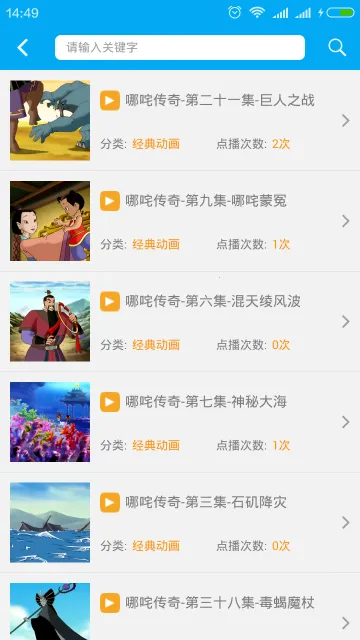Open episode 第二十一集-巨人之战
The height and width of the screenshot is (640, 360).
180,120
